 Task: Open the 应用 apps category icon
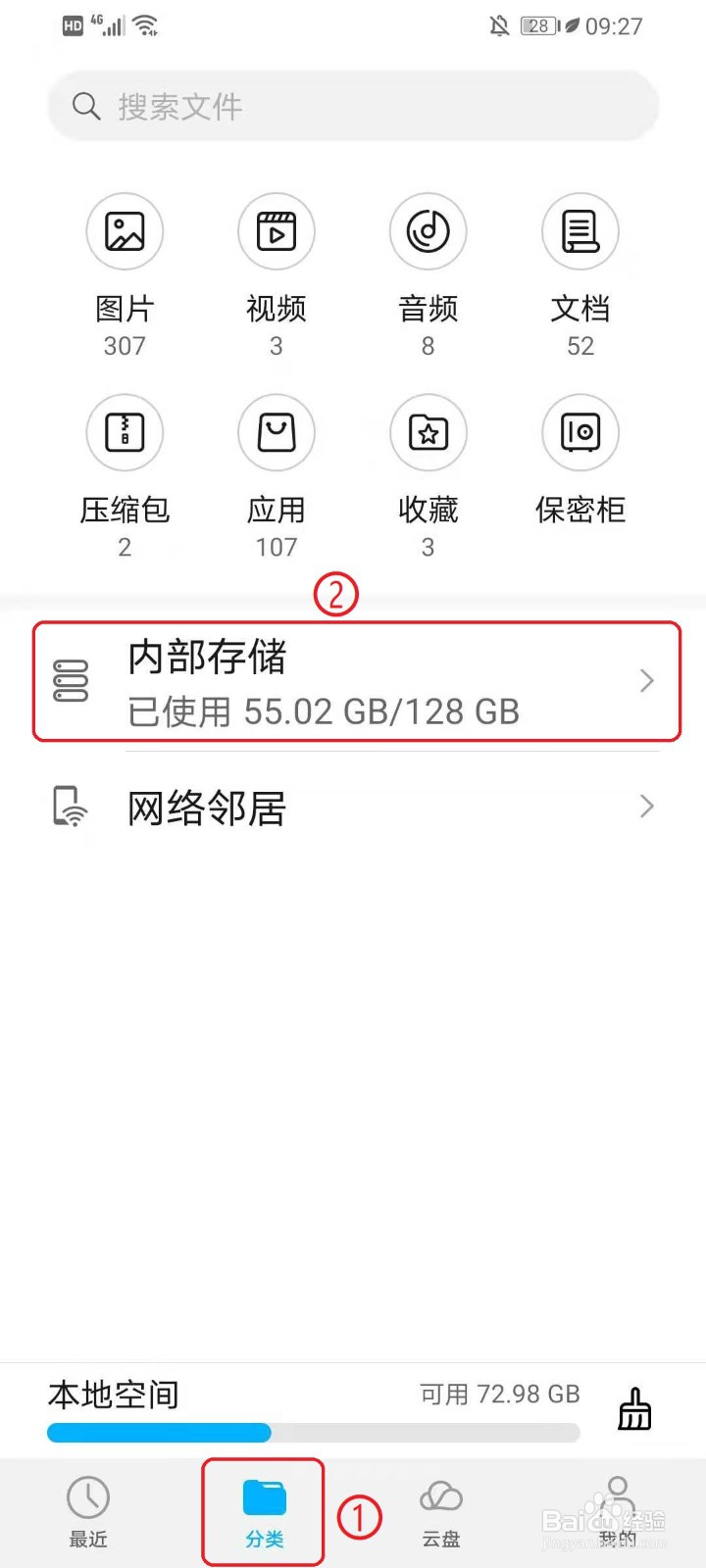(276, 432)
